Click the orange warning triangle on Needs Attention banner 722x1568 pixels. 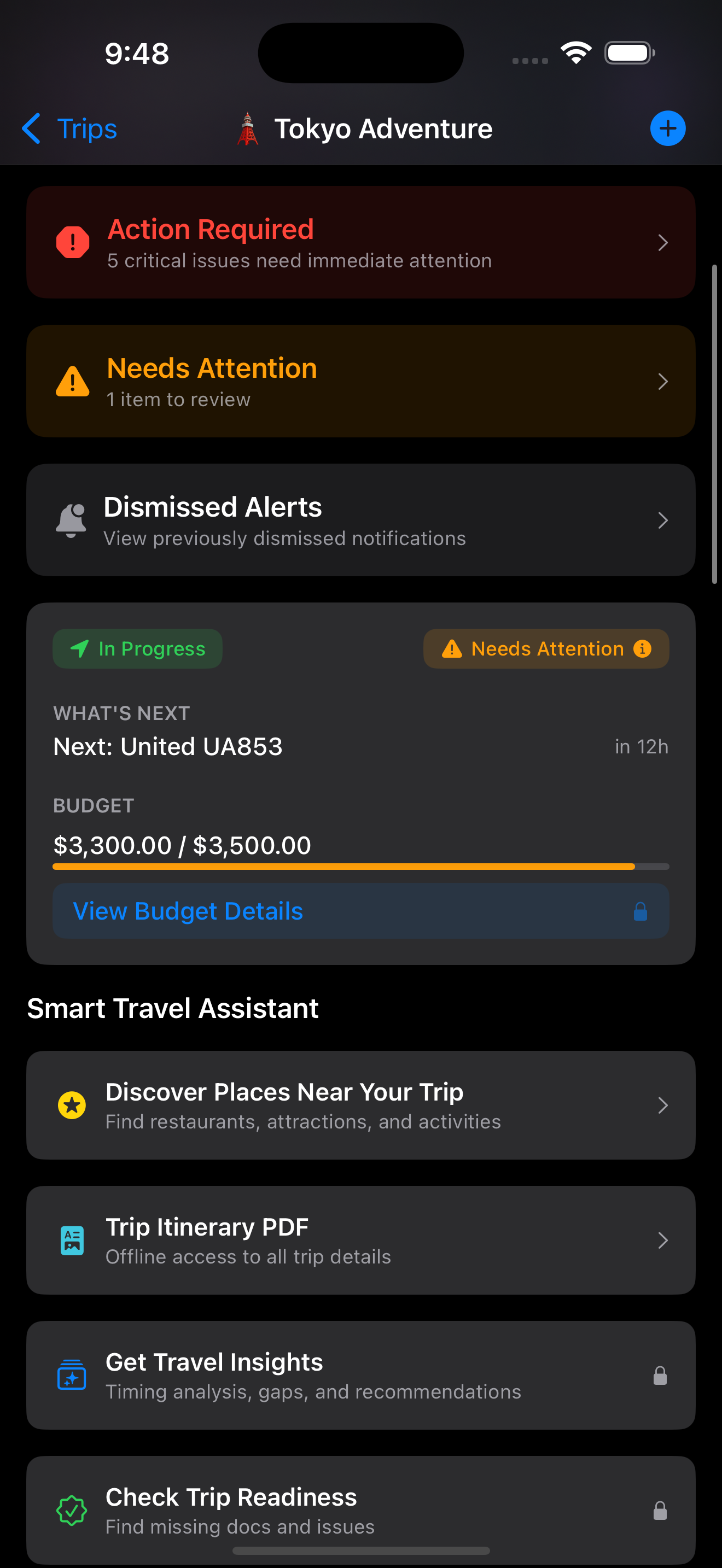tap(72, 381)
